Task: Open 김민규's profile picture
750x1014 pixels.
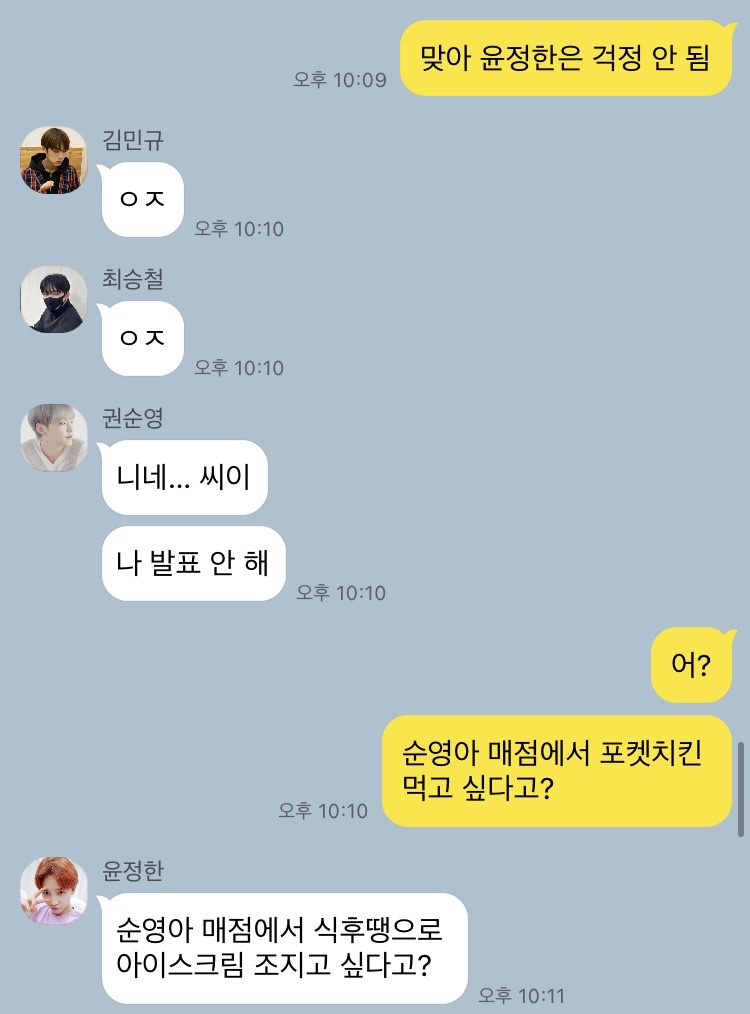Action: [x=54, y=160]
